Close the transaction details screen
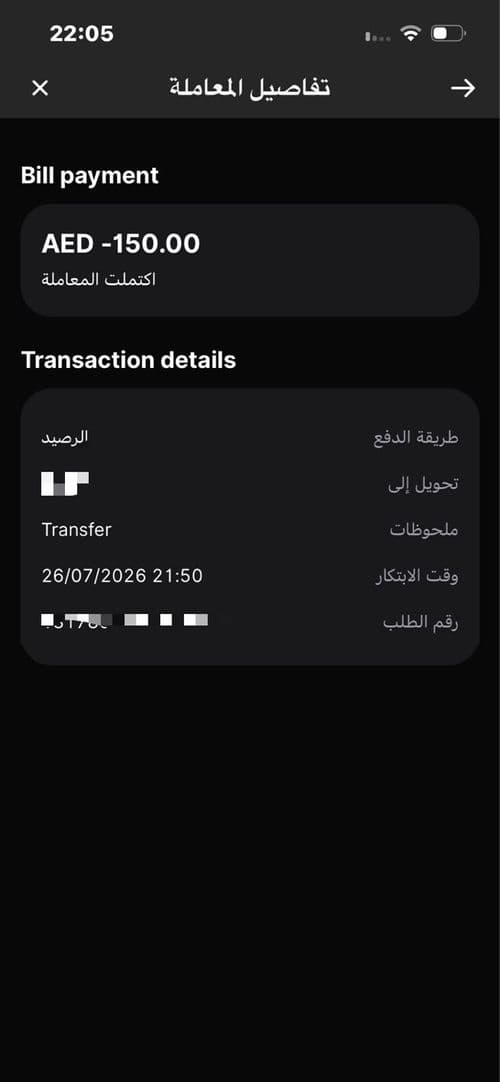 (40, 88)
